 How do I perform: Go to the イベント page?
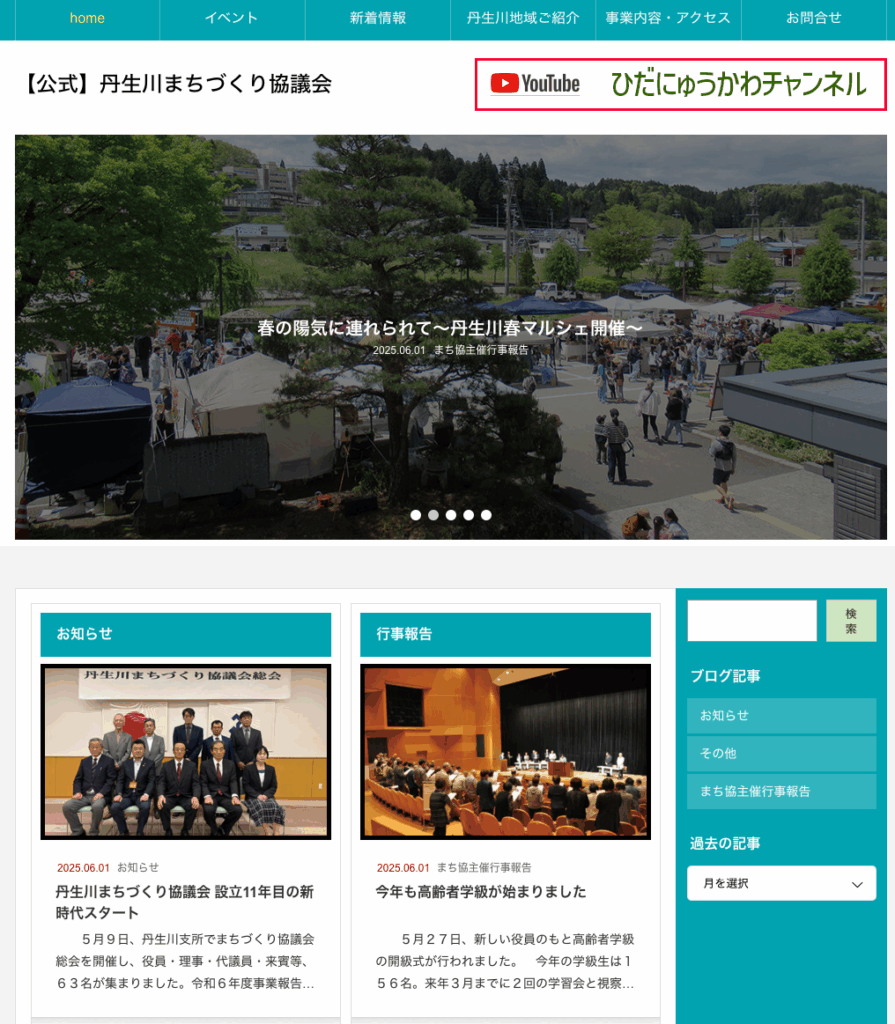[231, 18]
